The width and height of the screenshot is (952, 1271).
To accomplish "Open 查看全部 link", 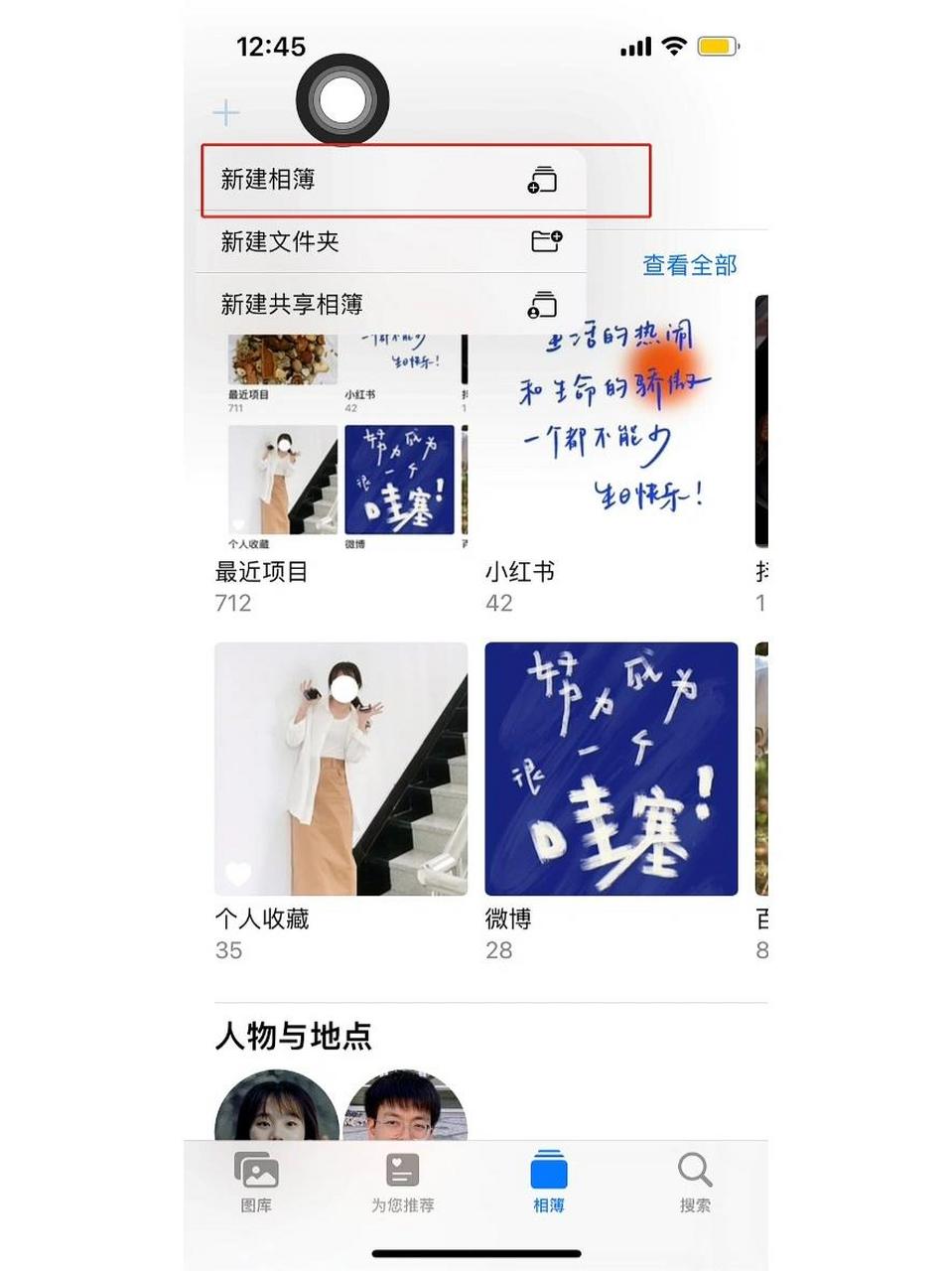I will click(x=690, y=265).
